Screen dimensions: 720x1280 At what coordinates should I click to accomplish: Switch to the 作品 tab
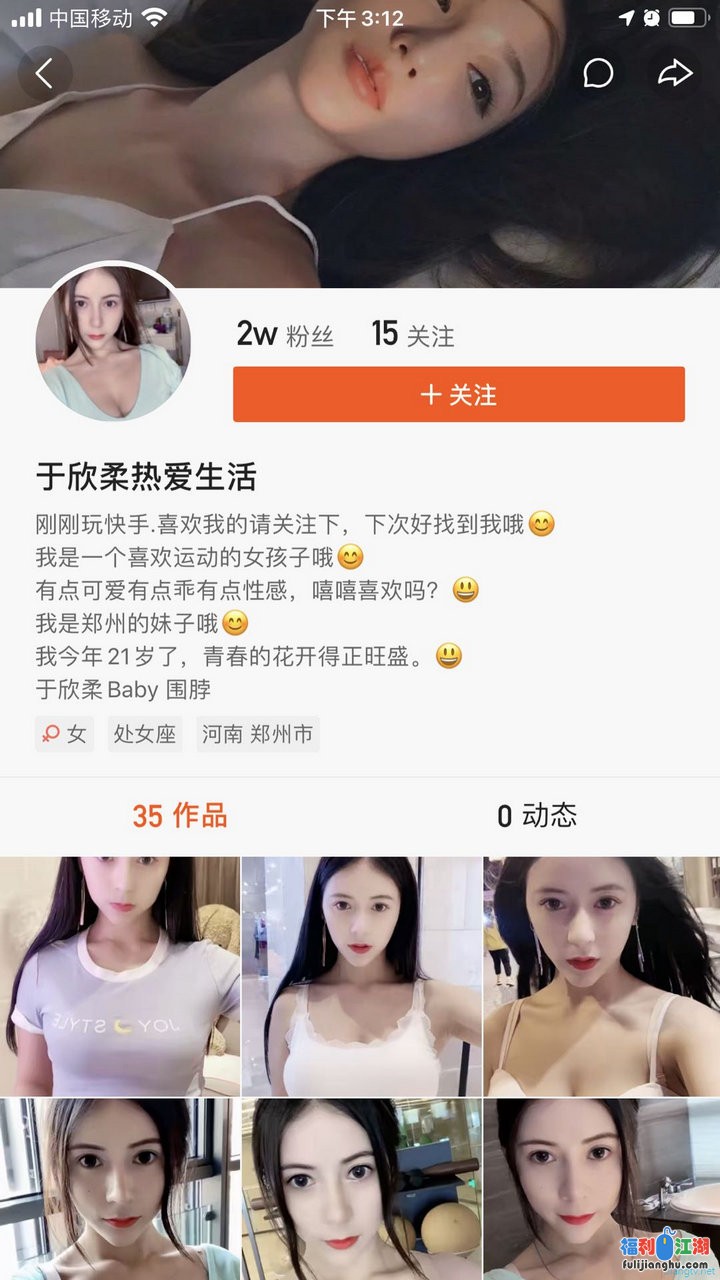pos(180,816)
